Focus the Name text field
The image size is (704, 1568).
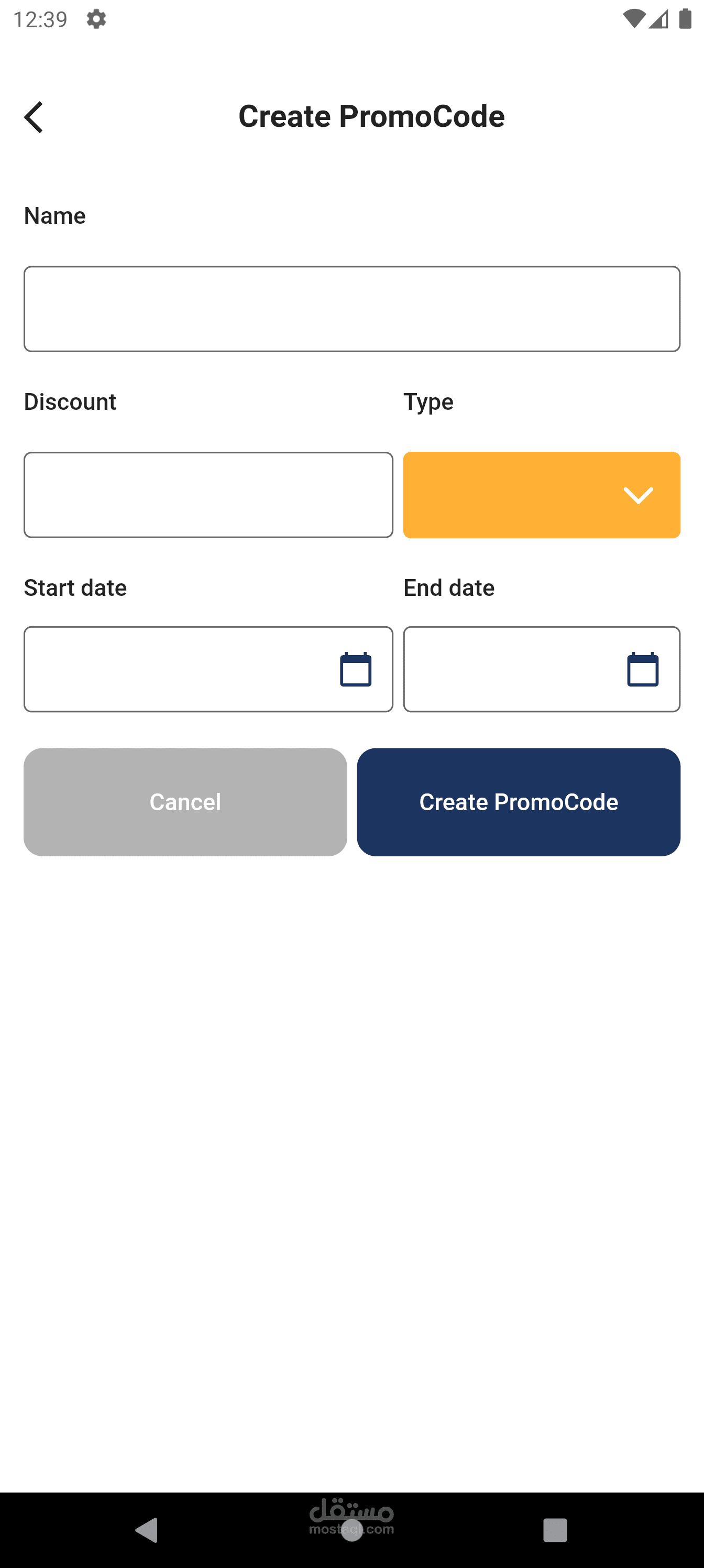pyautogui.click(x=351, y=309)
